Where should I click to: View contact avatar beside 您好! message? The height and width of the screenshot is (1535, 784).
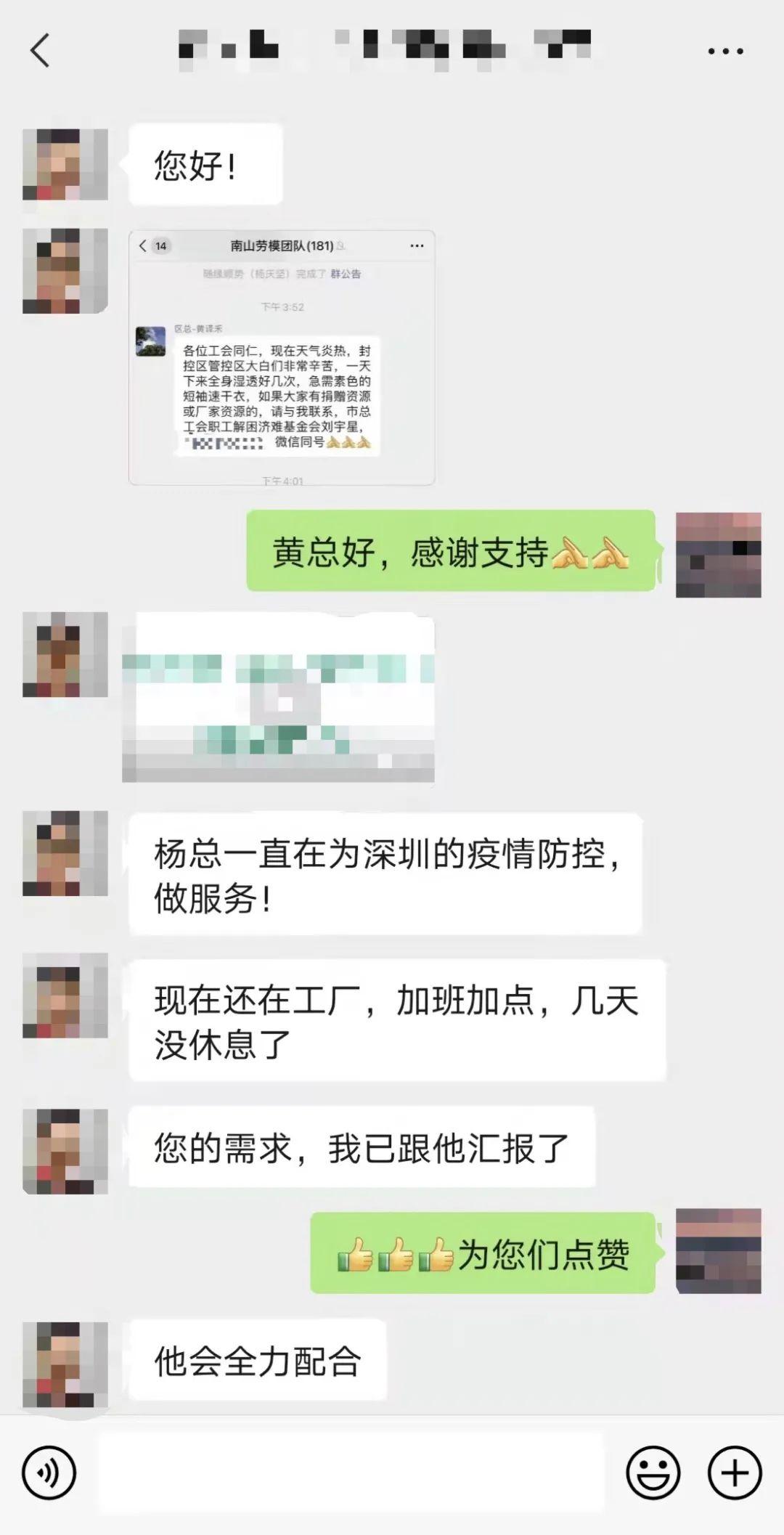(65, 165)
